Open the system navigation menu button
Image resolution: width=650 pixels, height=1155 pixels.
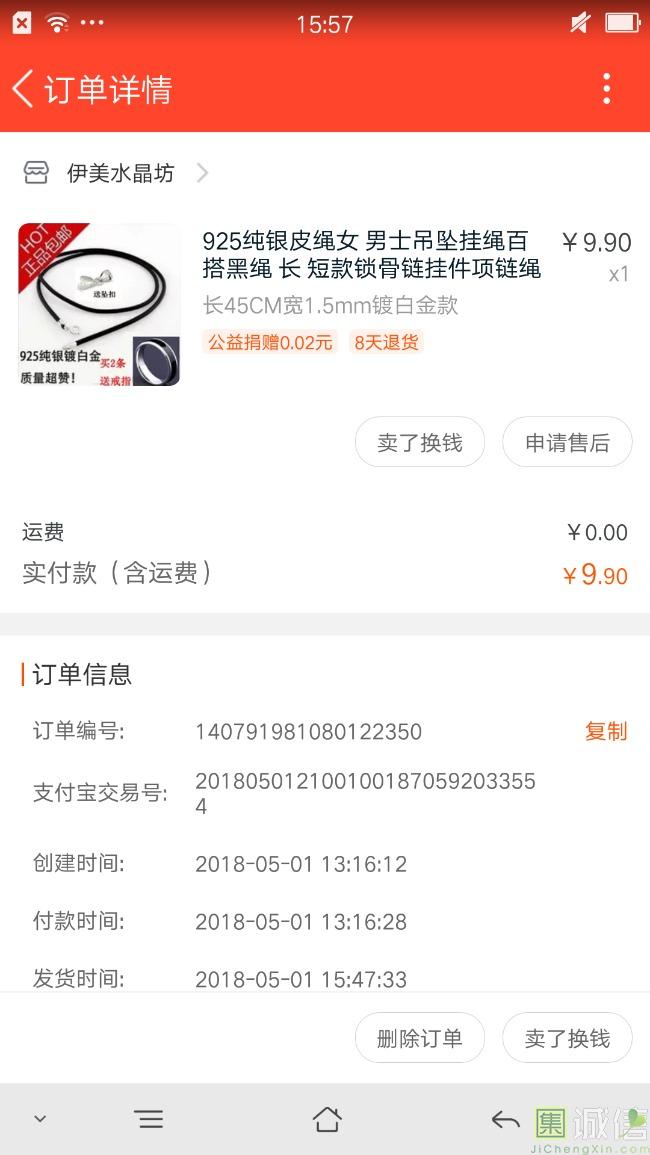point(149,1119)
